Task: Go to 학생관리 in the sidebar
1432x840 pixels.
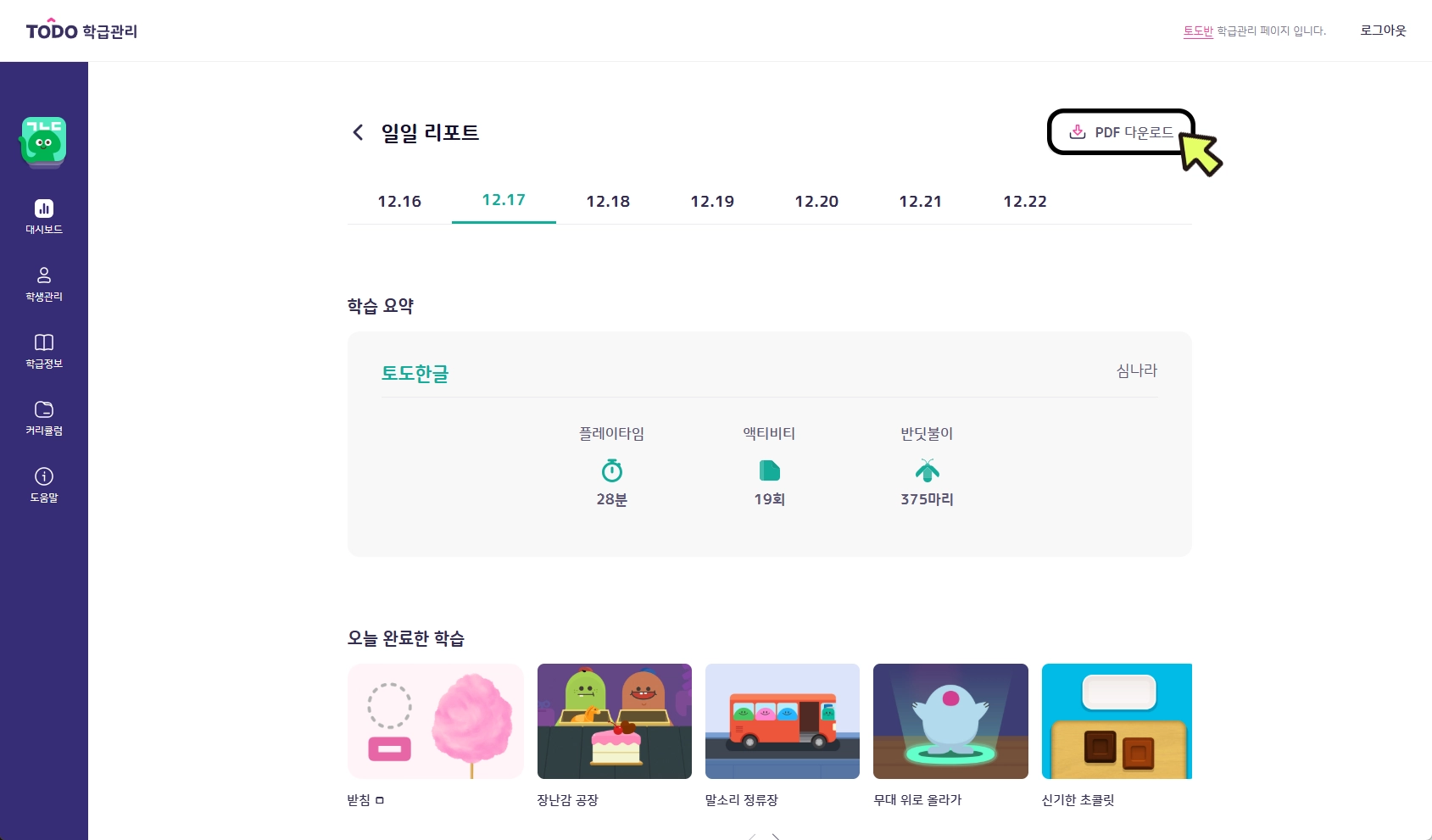Action: [x=44, y=283]
